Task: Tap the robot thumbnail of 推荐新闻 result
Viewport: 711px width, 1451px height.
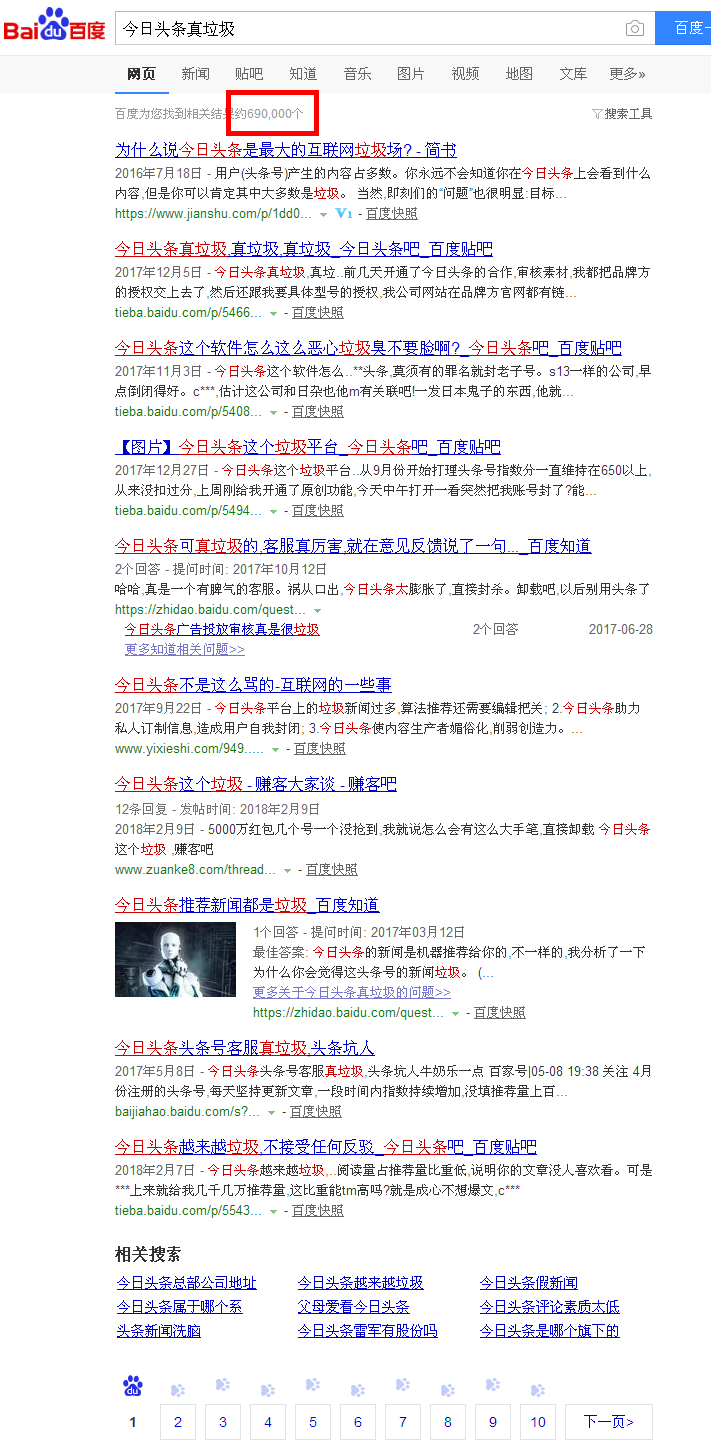Action: (x=175, y=959)
